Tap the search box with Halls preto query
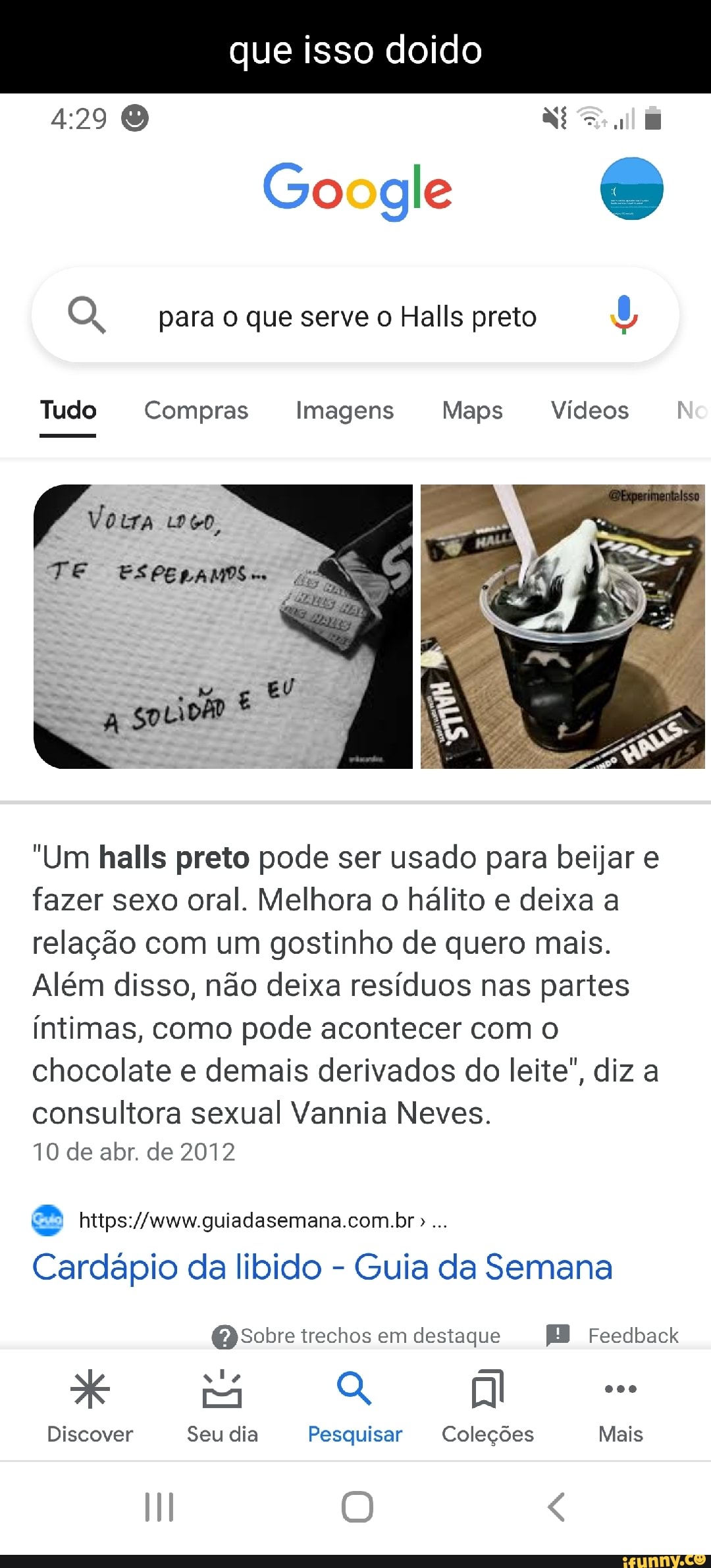The height and width of the screenshot is (1568, 711). tap(347, 317)
